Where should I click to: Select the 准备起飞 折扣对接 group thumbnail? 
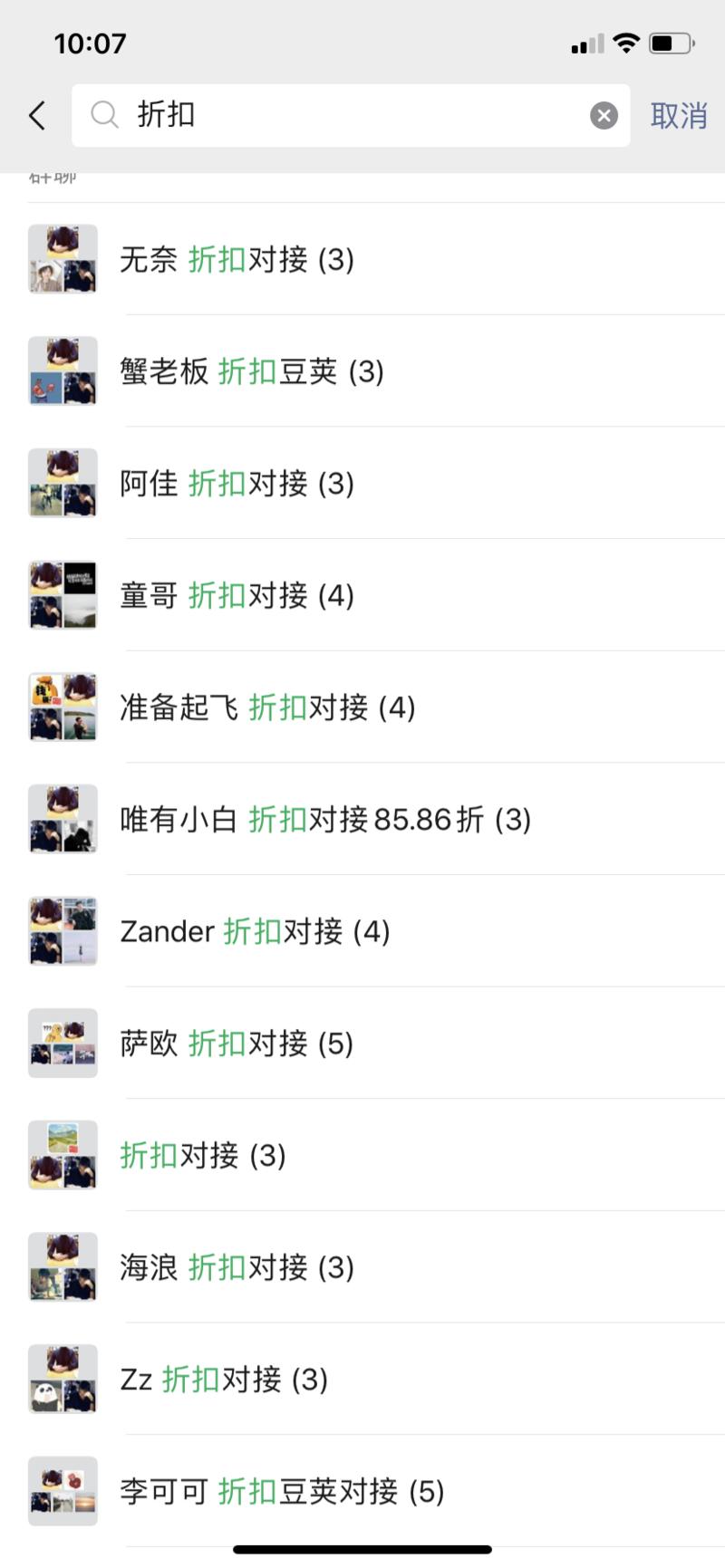tap(63, 707)
